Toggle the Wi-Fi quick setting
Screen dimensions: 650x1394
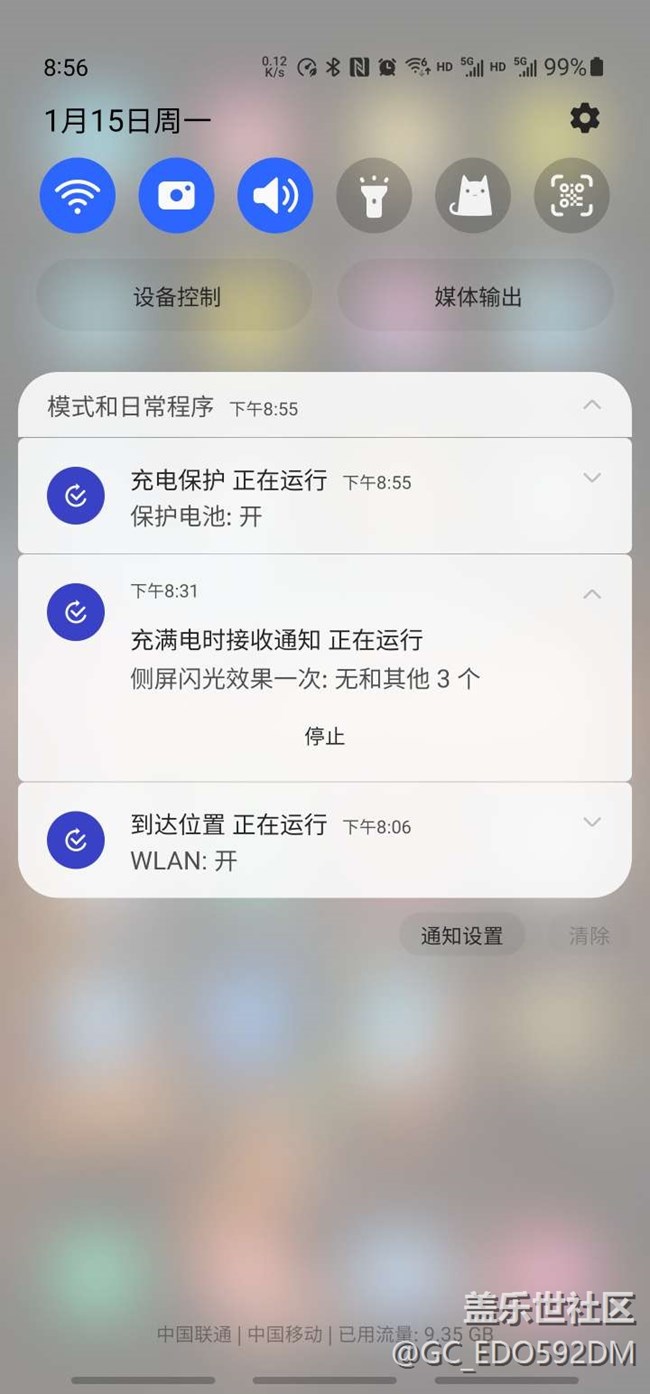pos(78,196)
